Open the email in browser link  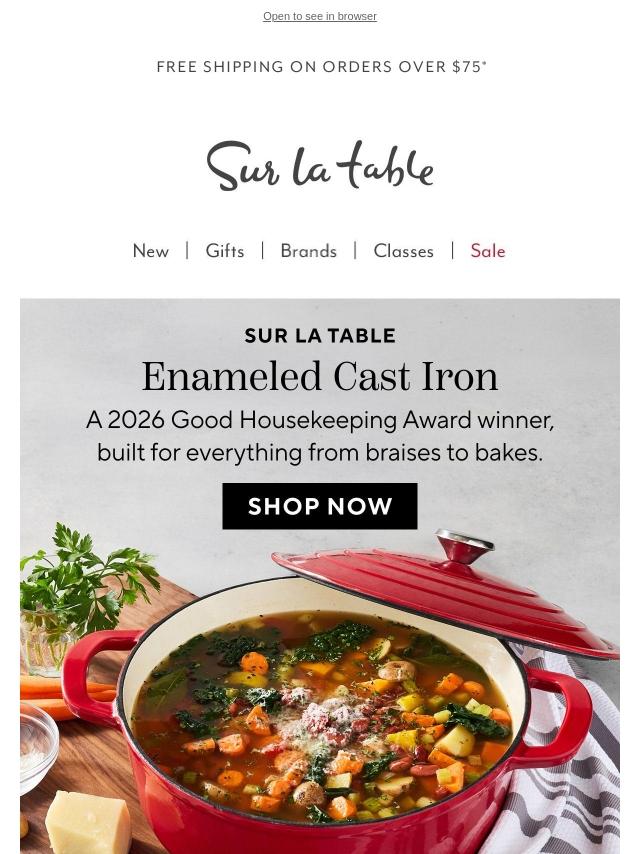pos(320,16)
